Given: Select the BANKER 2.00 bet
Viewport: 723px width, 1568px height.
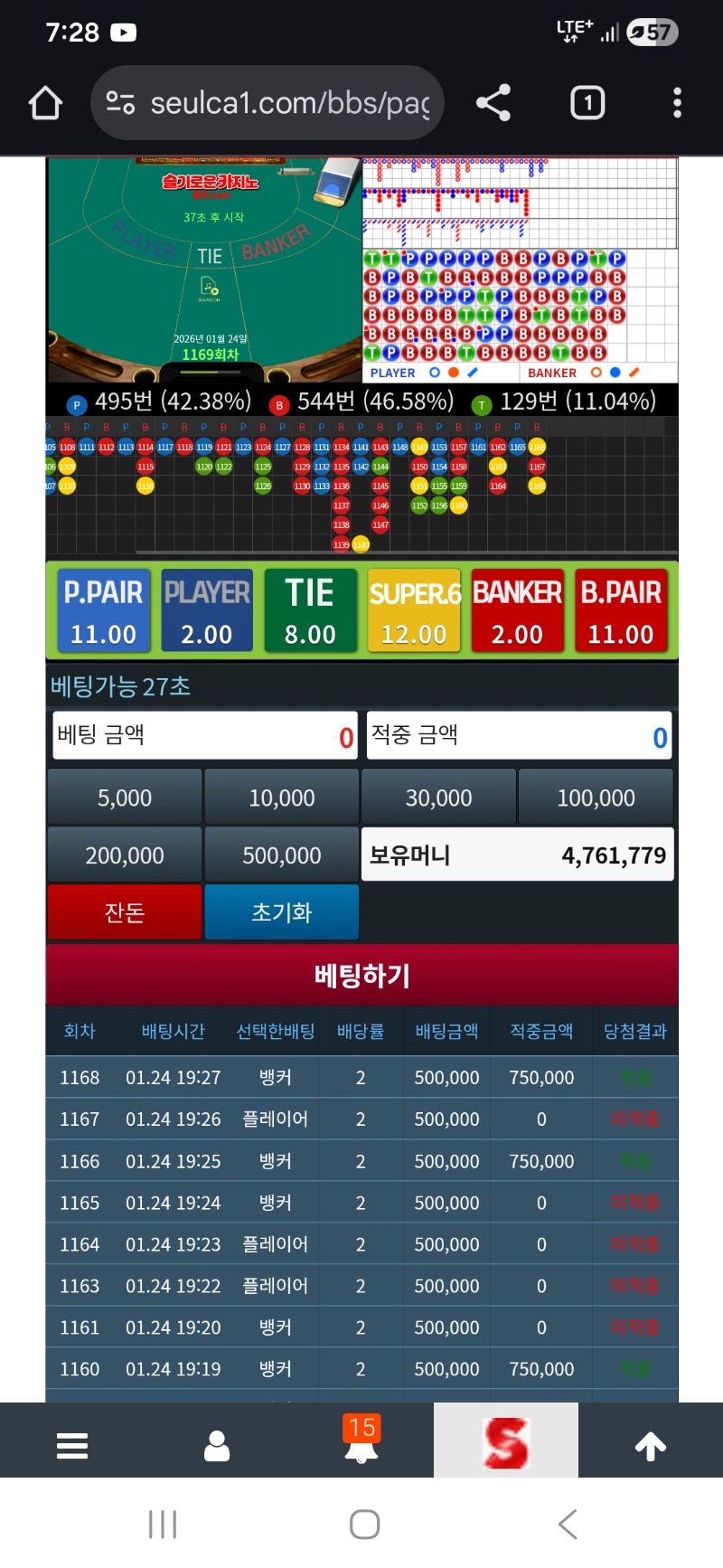Looking at the screenshot, I should (517, 612).
